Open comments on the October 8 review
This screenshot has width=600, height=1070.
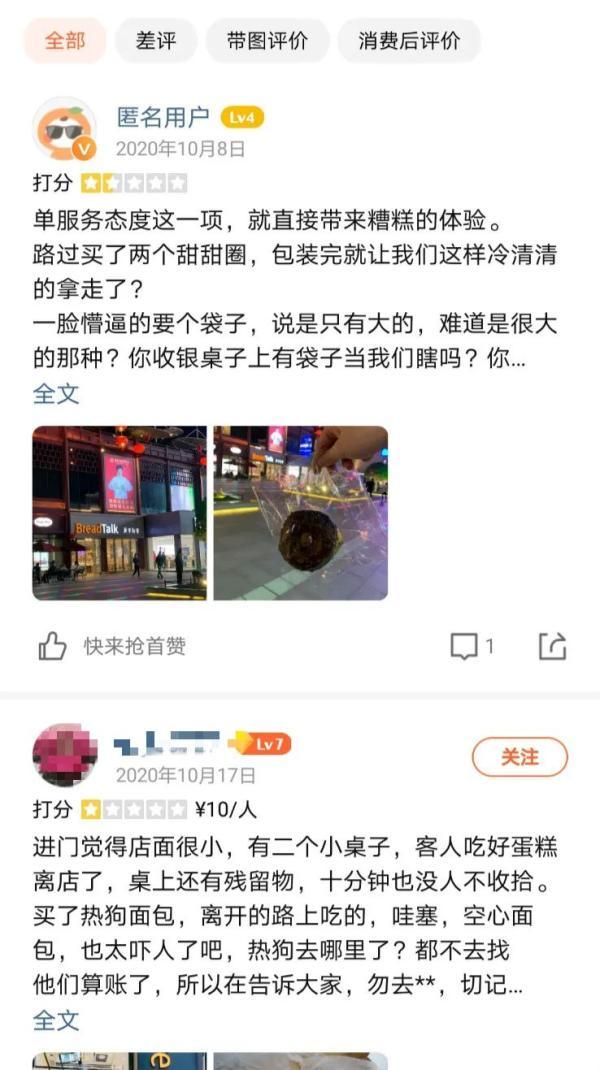[x=471, y=646]
